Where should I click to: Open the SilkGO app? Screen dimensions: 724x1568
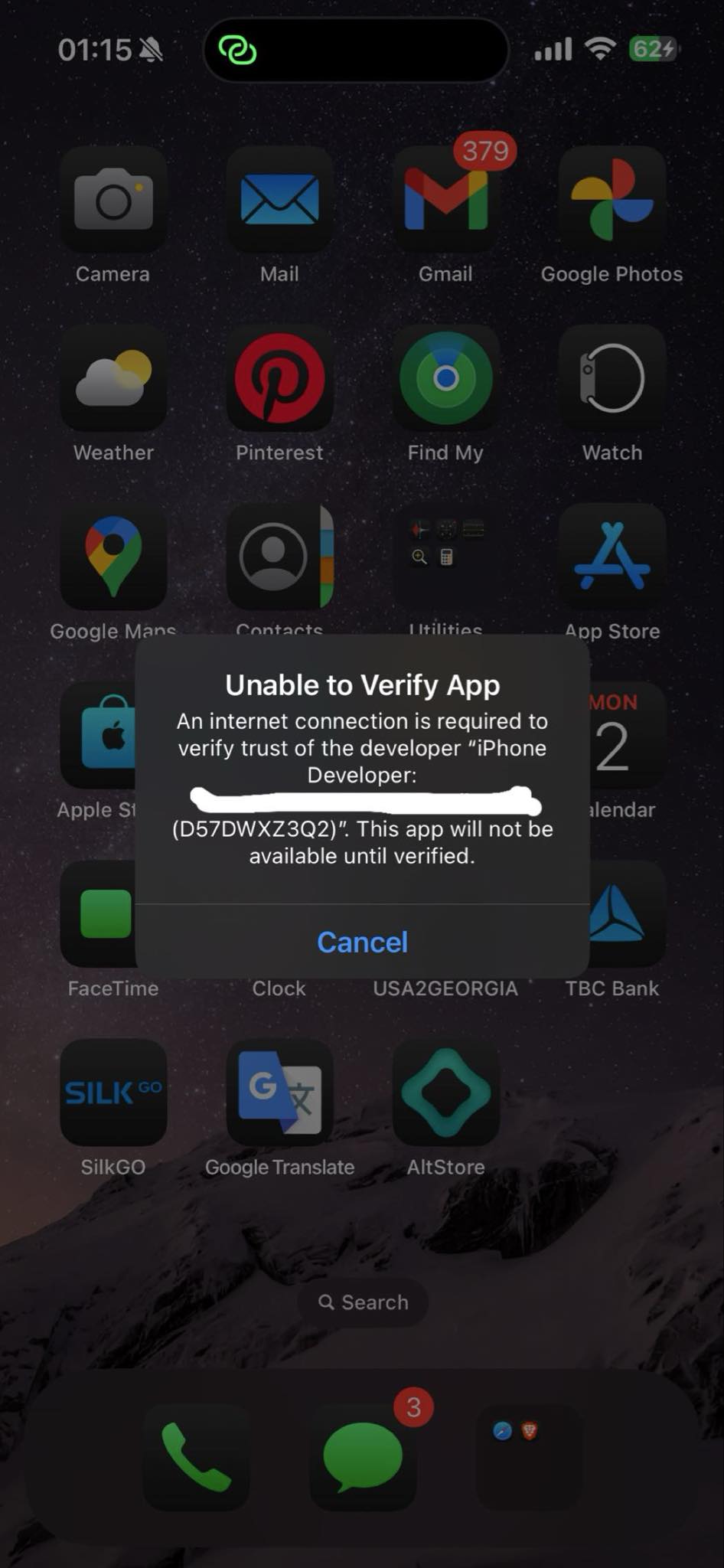(113, 1093)
